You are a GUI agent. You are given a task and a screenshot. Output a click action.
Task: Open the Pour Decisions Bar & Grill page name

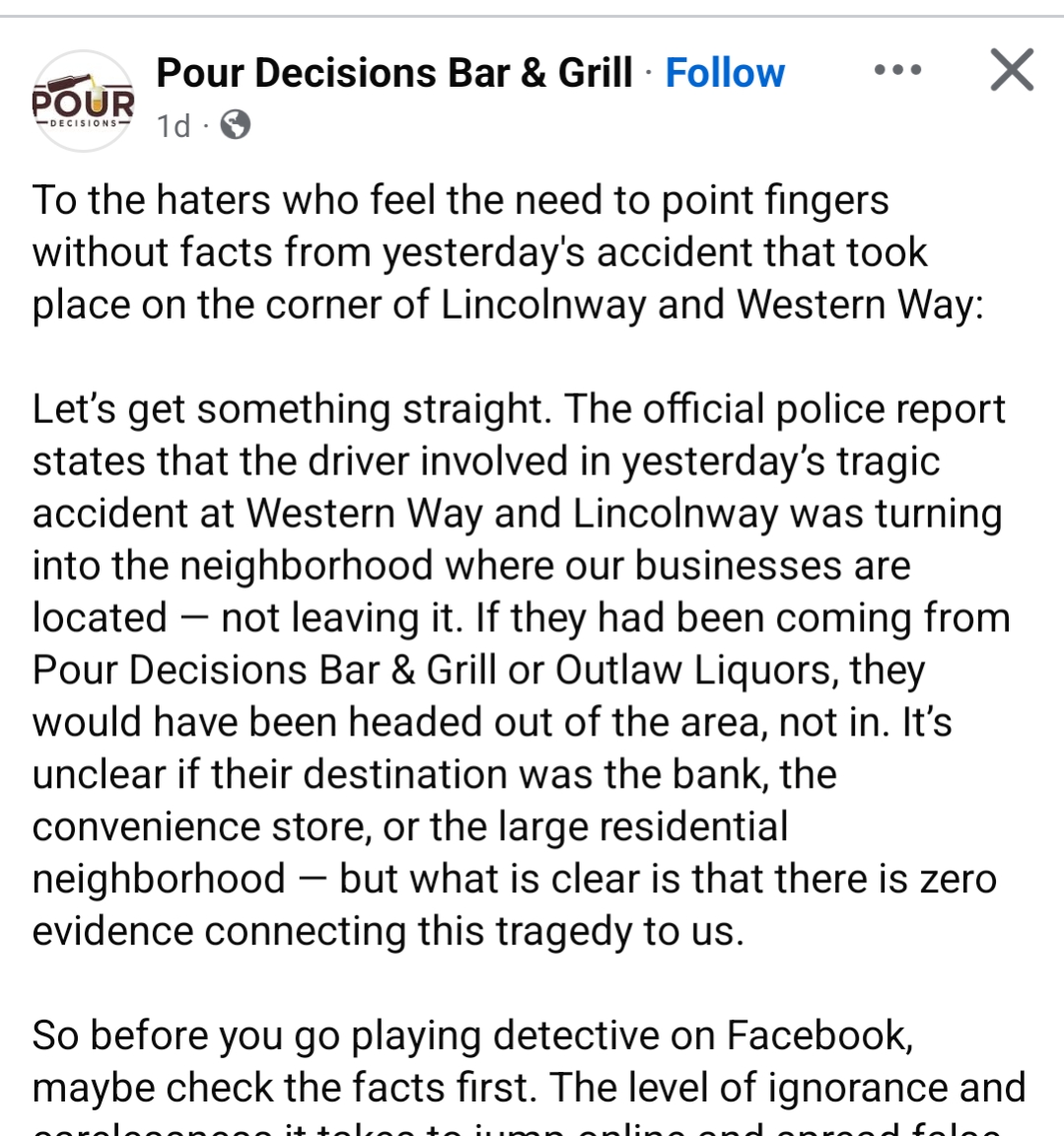coord(394,73)
